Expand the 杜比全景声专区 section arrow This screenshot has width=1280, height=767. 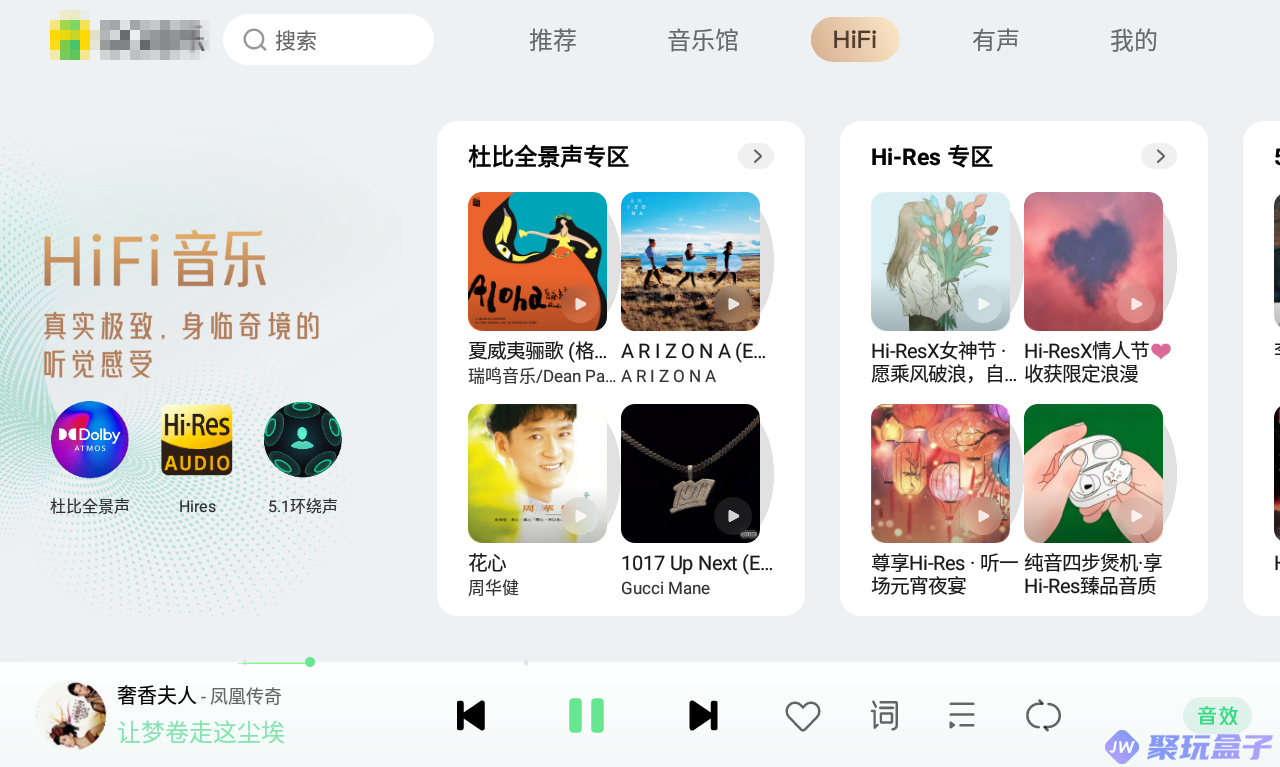click(756, 156)
